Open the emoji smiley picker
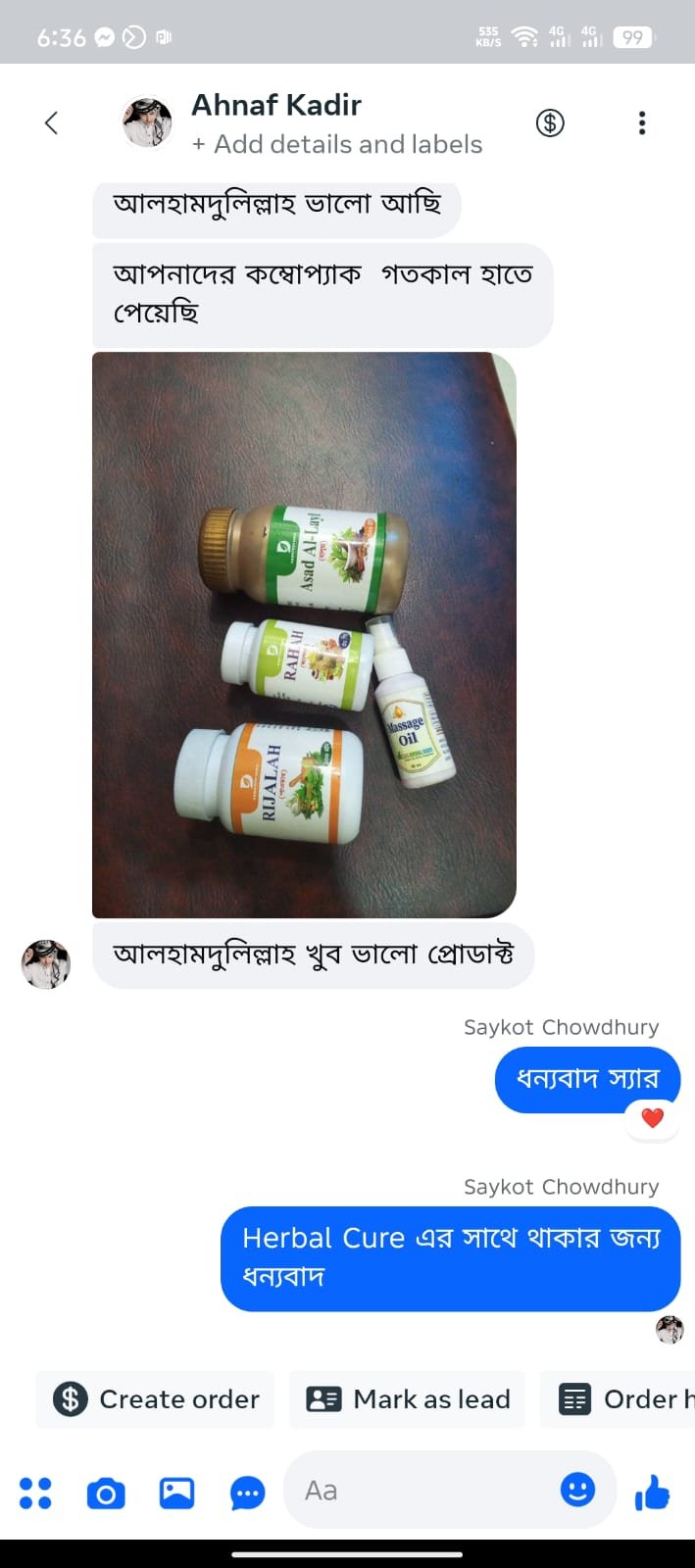This screenshot has width=695, height=1568. (577, 1490)
